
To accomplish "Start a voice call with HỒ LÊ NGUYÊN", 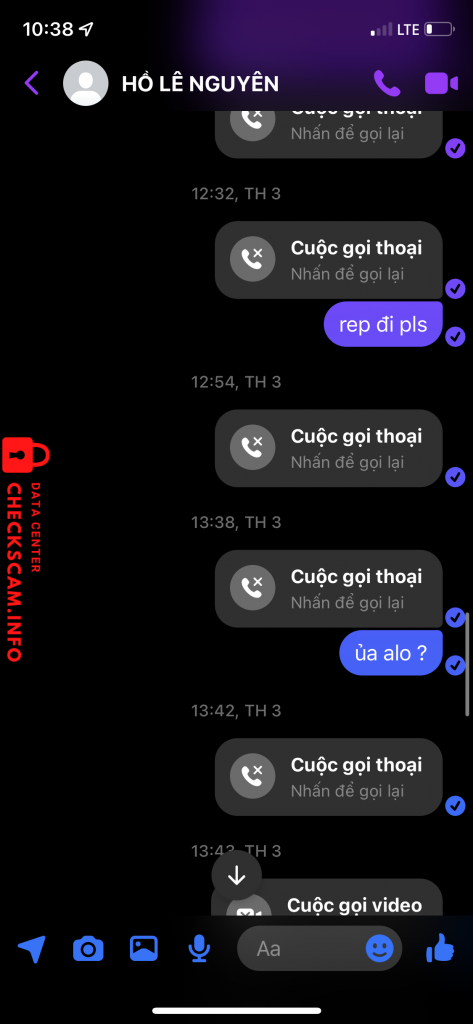I will pos(387,83).
